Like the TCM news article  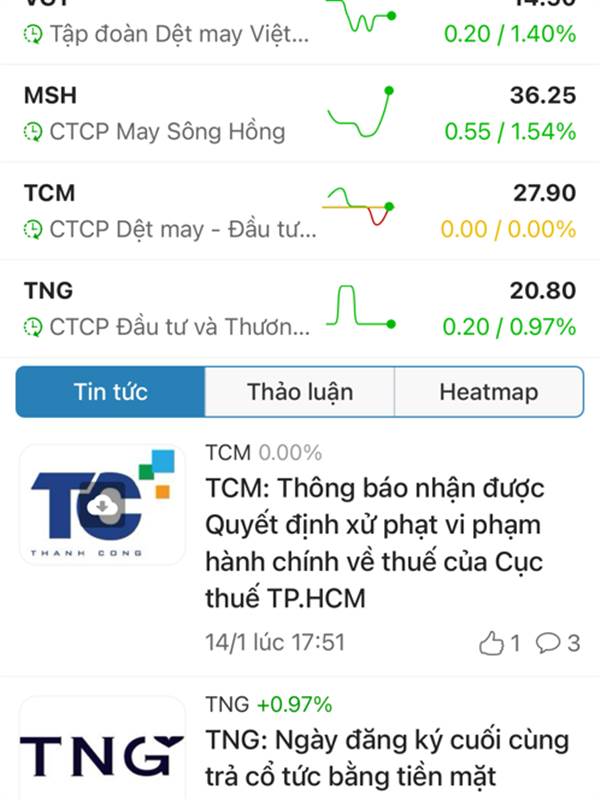499,643
